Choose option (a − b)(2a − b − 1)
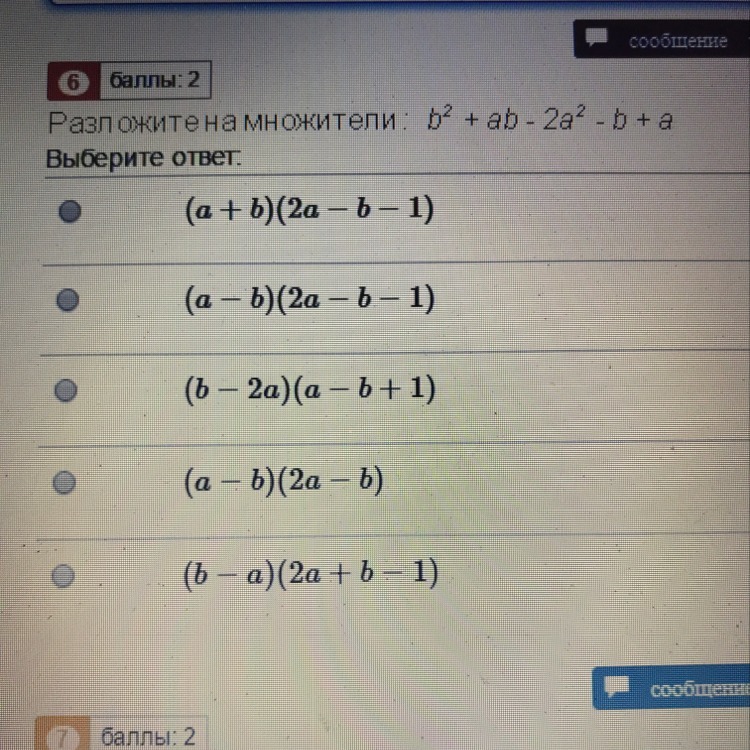Viewport: 750px width, 750px height. coord(68,299)
